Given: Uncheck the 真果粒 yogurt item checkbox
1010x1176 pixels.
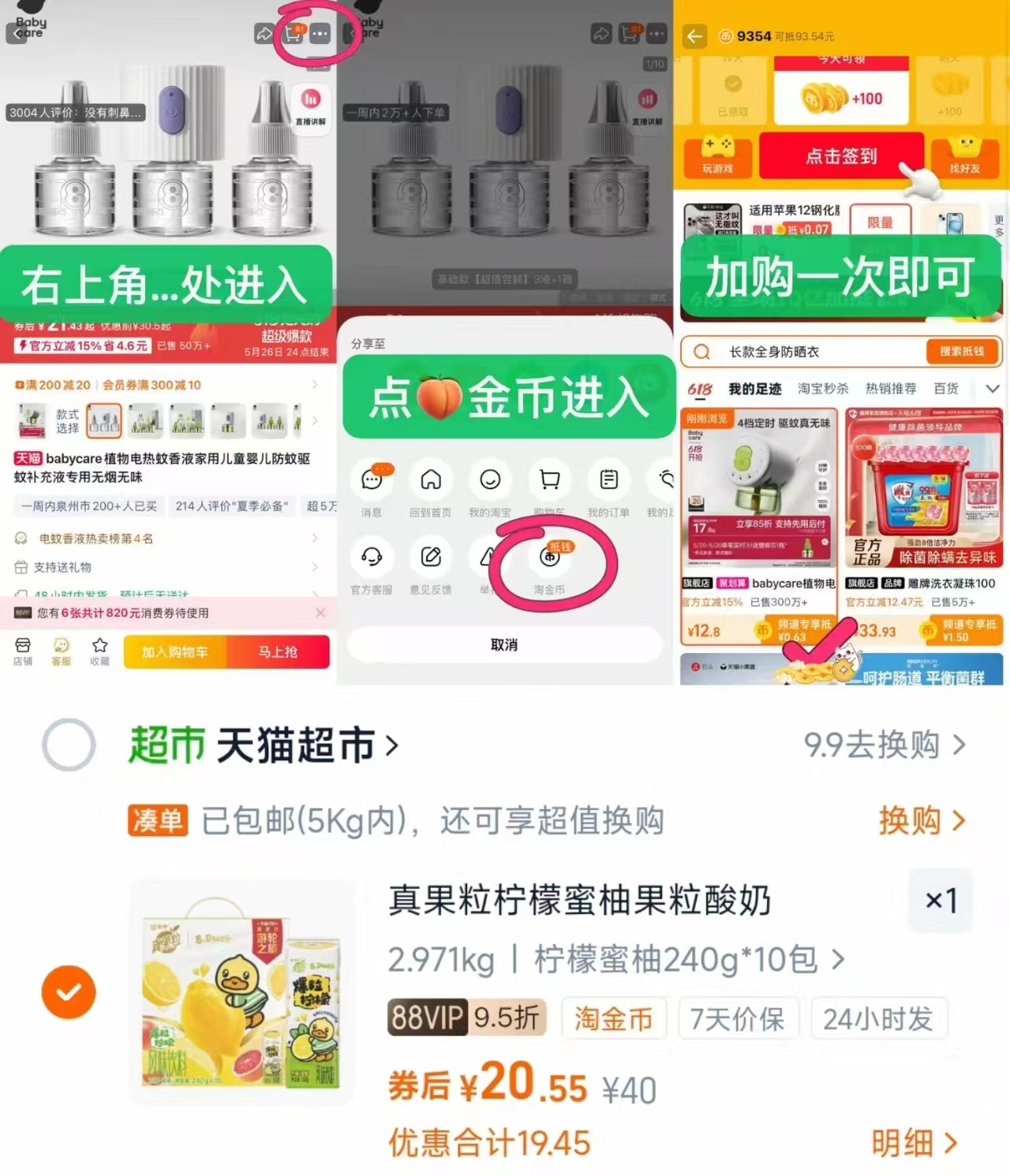Looking at the screenshot, I should point(69,992).
